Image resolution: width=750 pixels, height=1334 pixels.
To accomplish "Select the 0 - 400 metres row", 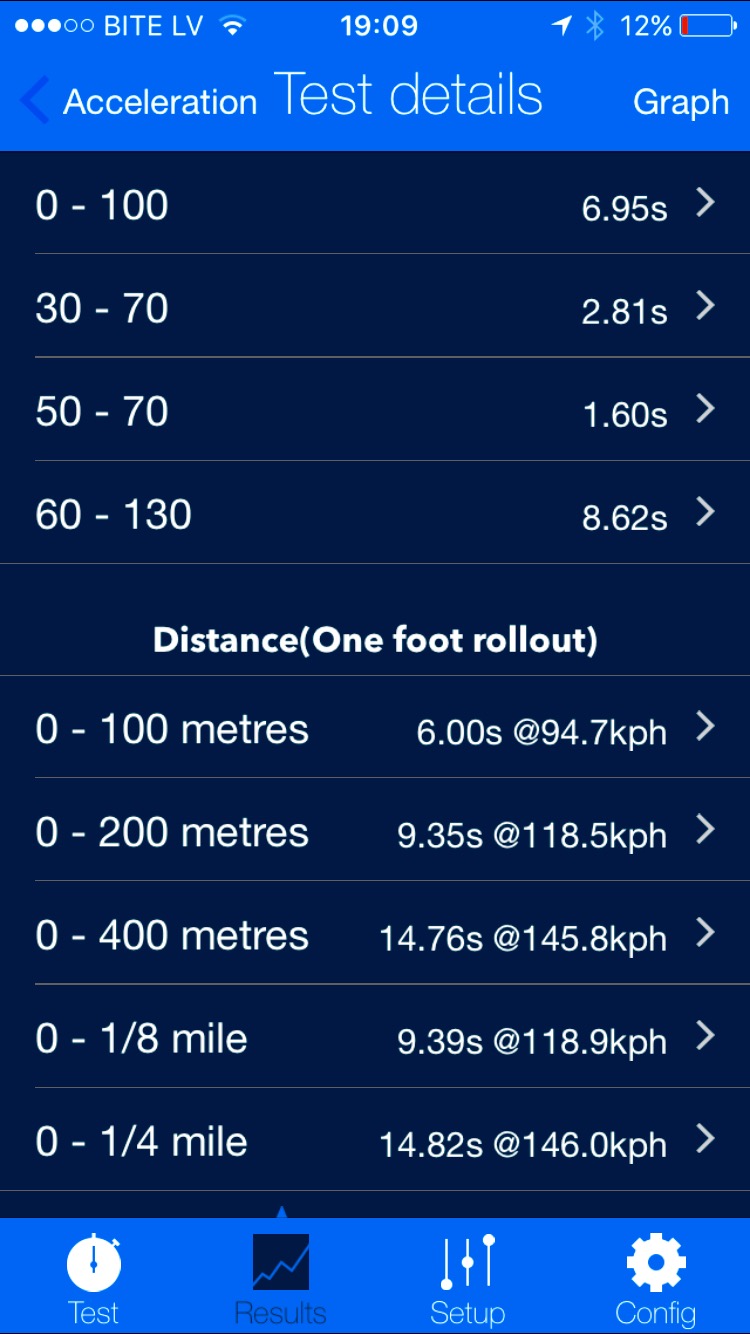I will click(375, 935).
